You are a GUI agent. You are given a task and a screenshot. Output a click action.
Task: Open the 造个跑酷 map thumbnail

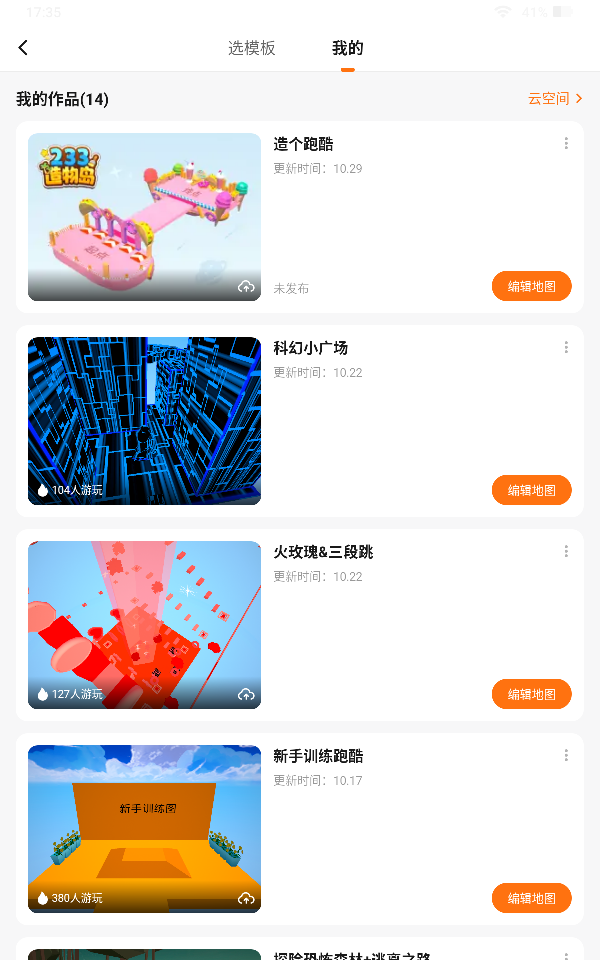(144, 217)
